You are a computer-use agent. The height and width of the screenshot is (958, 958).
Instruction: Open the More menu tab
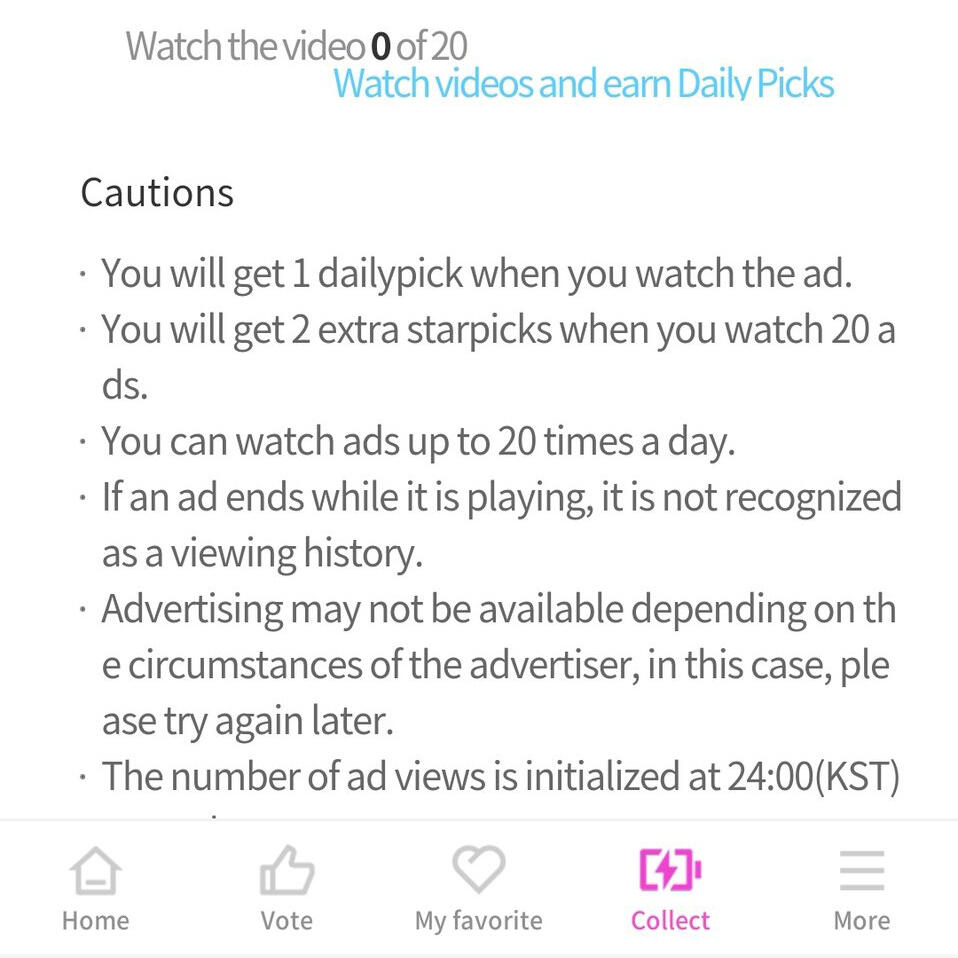(x=861, y=887)
